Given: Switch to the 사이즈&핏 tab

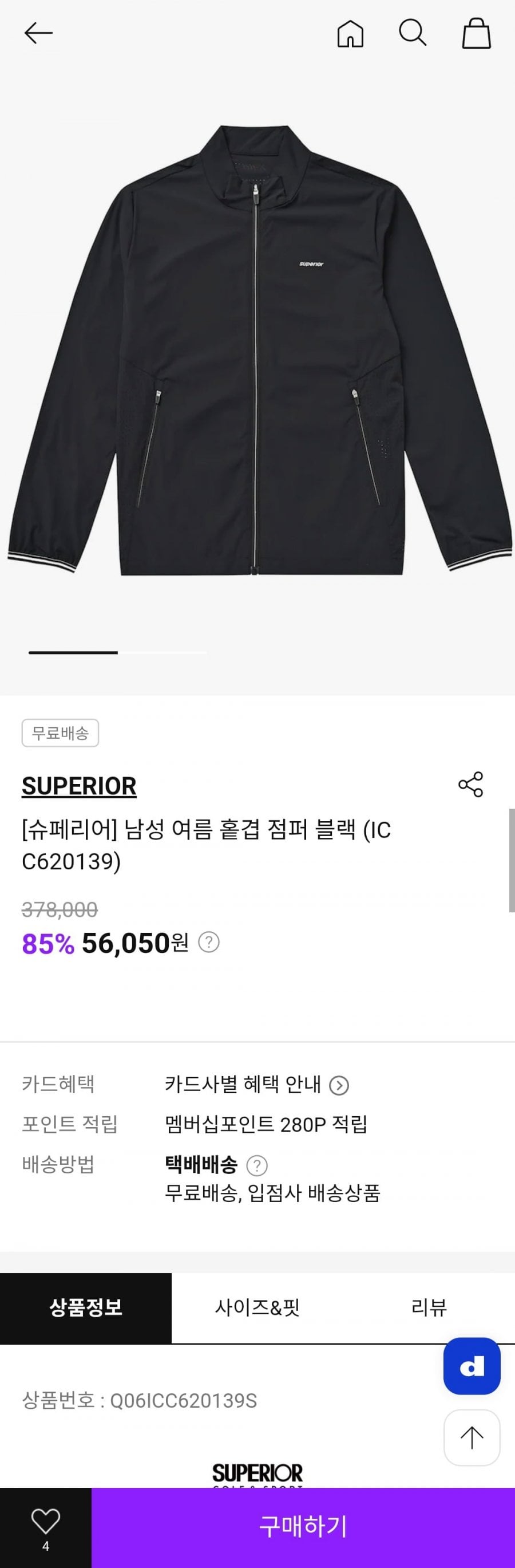Looking at the screenshot, I should click(x=257, y=1307).
